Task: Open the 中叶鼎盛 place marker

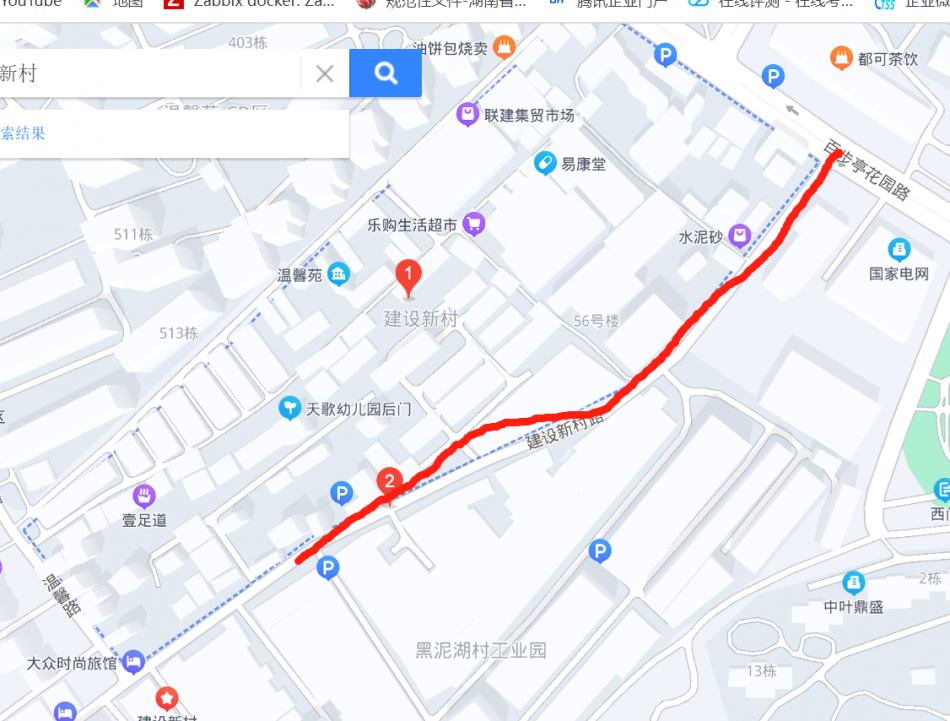Action: point(853,582)
